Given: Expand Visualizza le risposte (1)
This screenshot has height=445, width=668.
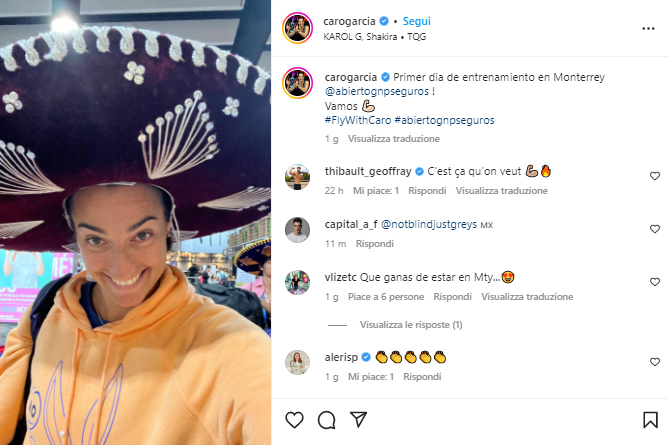Looking at the screenshot, I should [x=411, y=325].
